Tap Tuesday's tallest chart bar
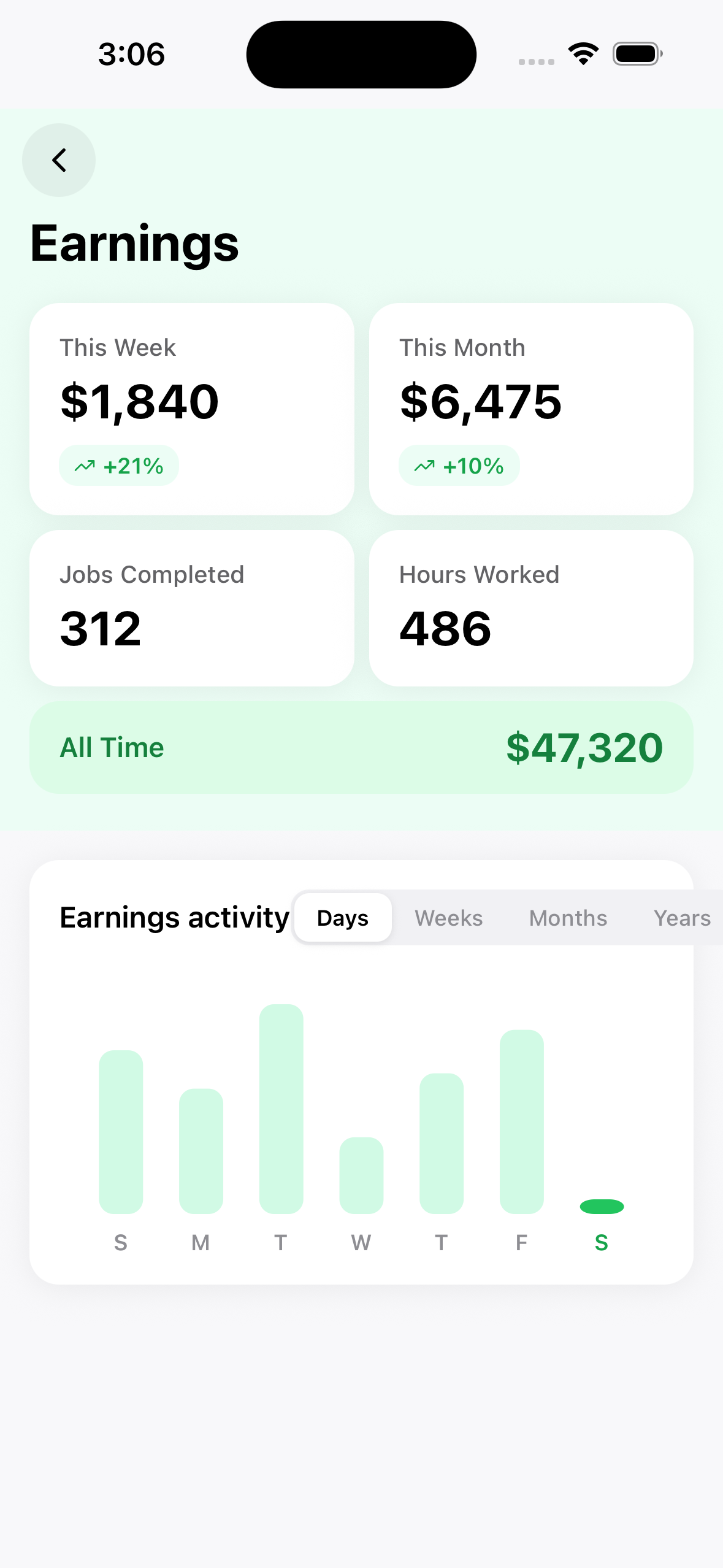 point(281,1104)
